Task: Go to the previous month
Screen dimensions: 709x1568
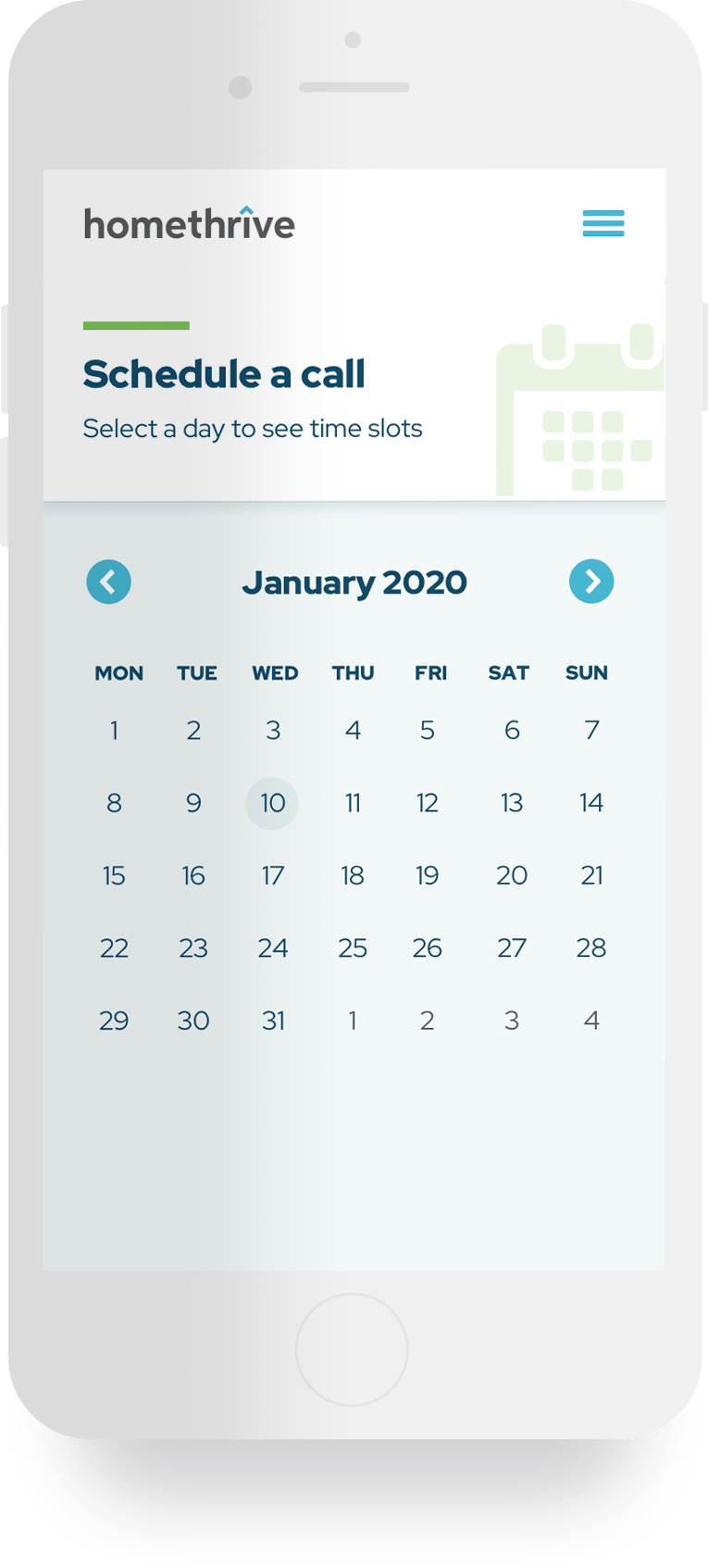Action: click(108, 582)
